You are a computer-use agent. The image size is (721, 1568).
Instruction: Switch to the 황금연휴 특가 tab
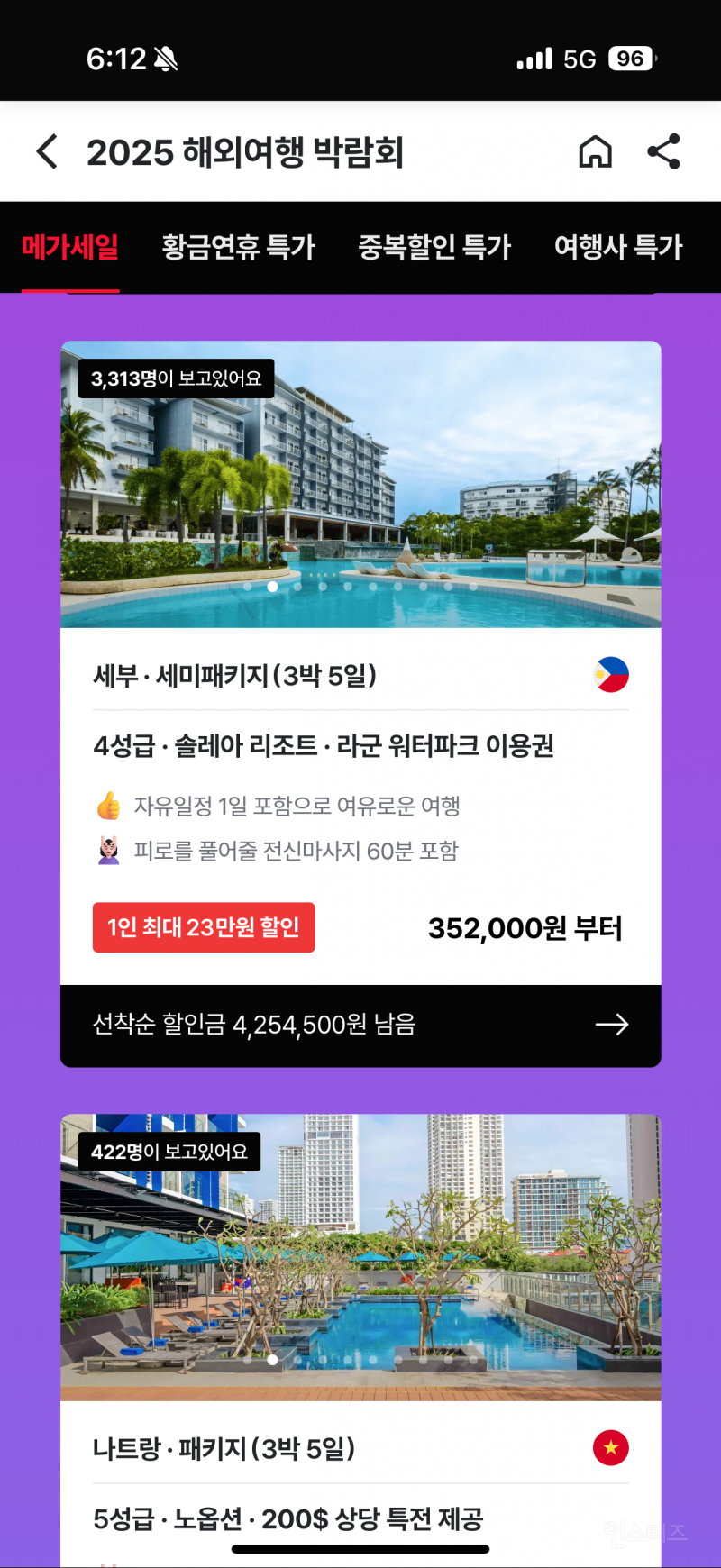(x=238, y=247)
